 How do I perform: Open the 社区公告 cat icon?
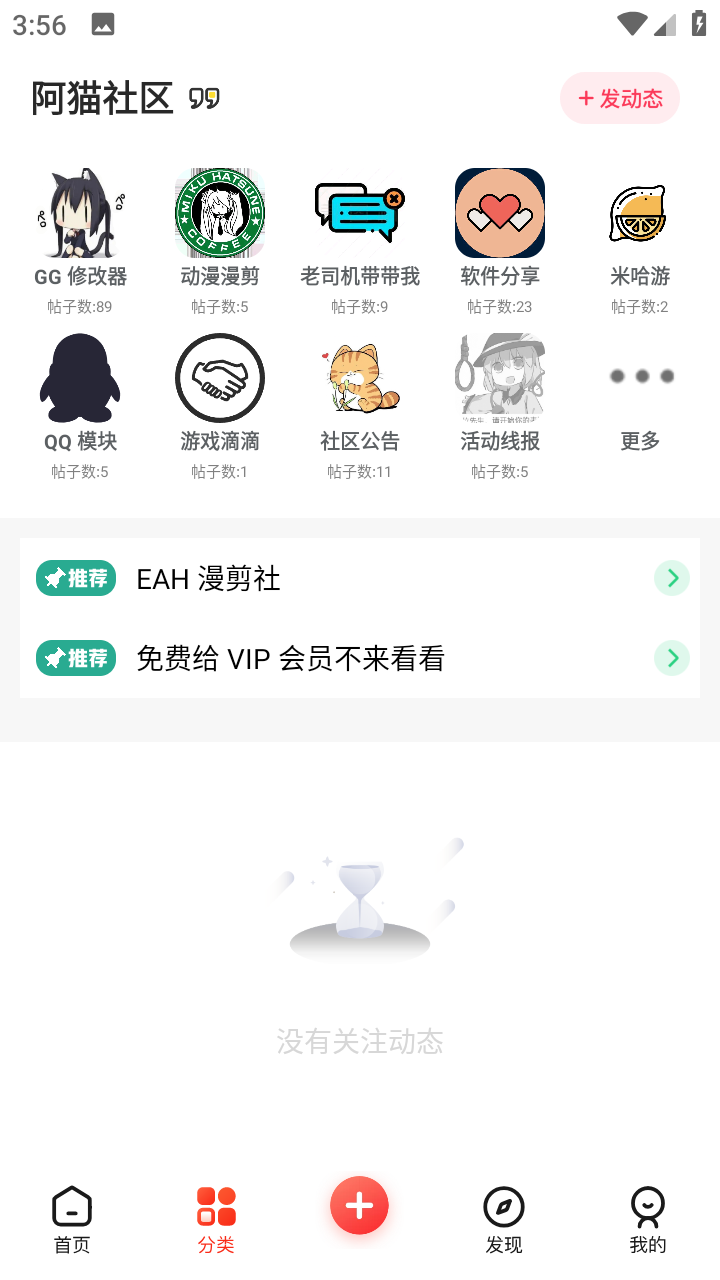coord(360,377)
